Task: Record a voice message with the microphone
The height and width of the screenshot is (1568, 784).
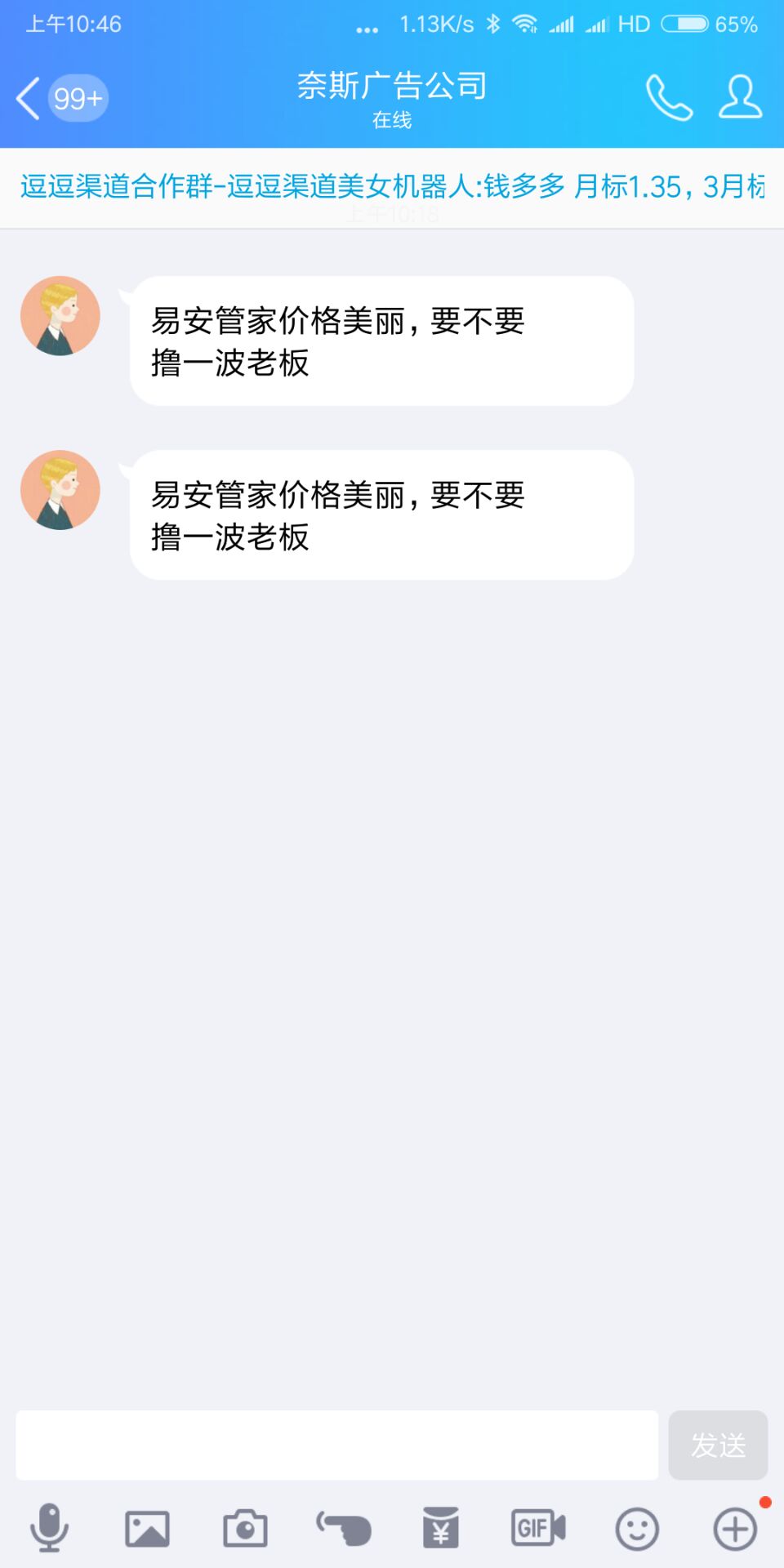Action: click(49, 1528)
